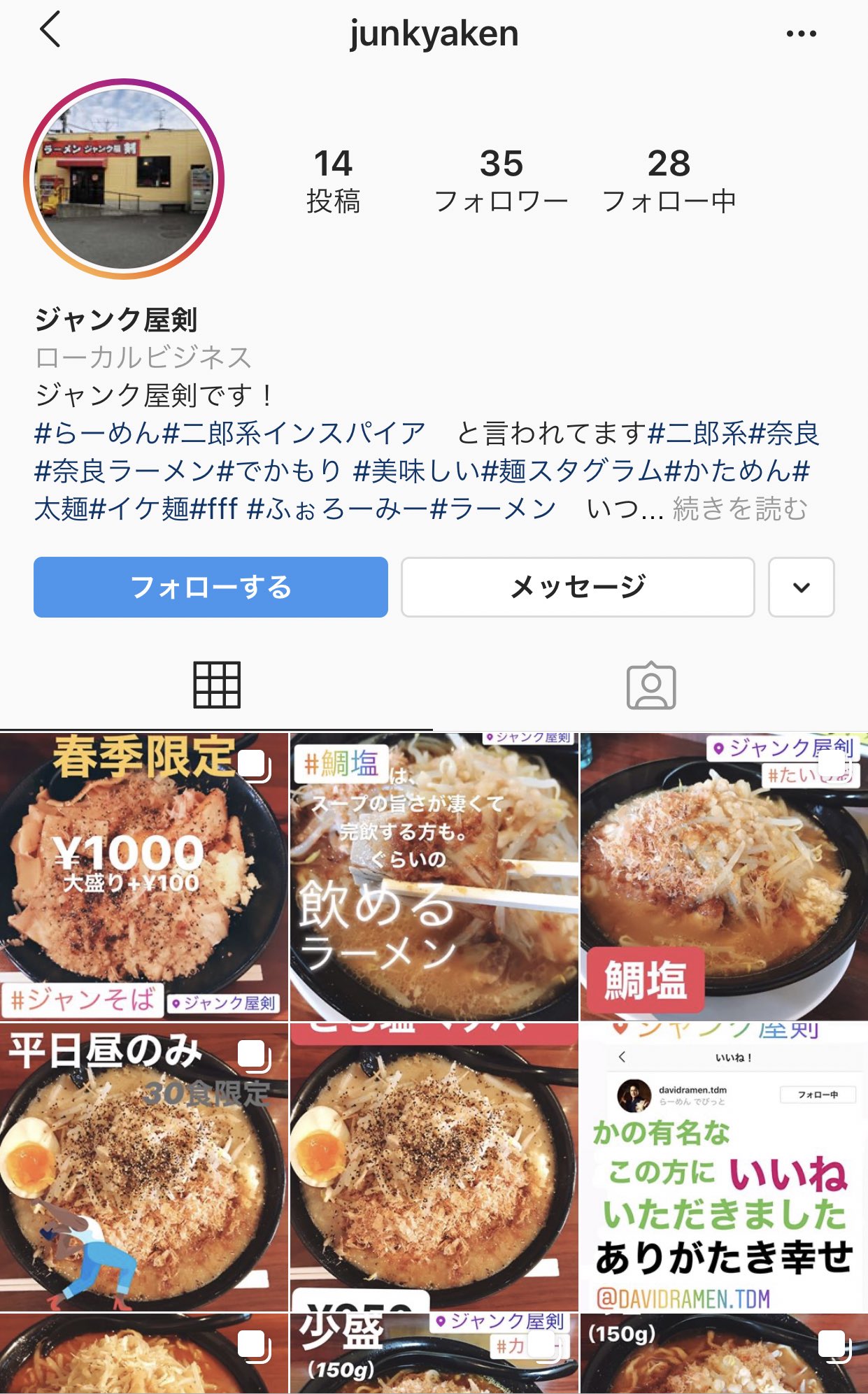View the profile picture story
This screenshot has width=868, height=1394.
[124, 180]
